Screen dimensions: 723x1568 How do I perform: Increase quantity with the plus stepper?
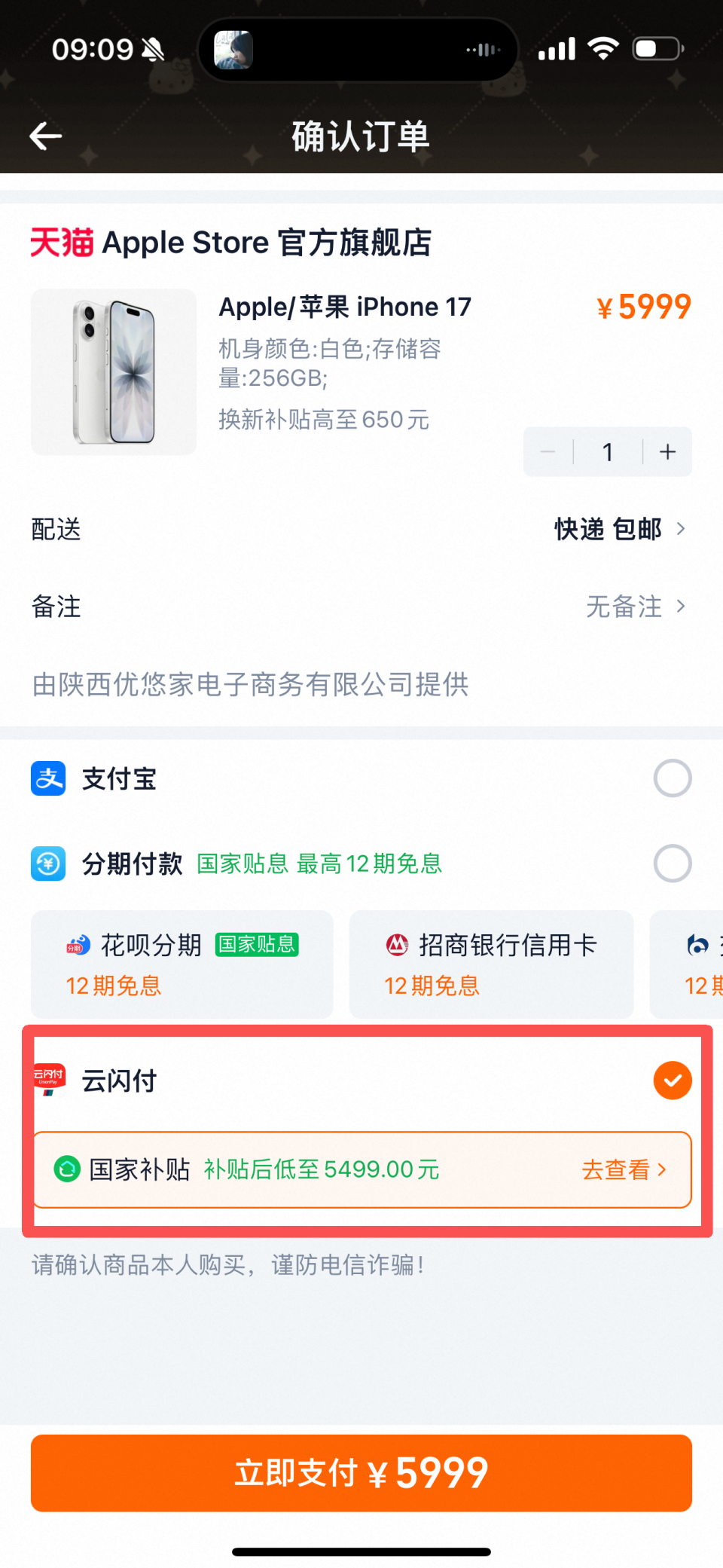[667, 451]
